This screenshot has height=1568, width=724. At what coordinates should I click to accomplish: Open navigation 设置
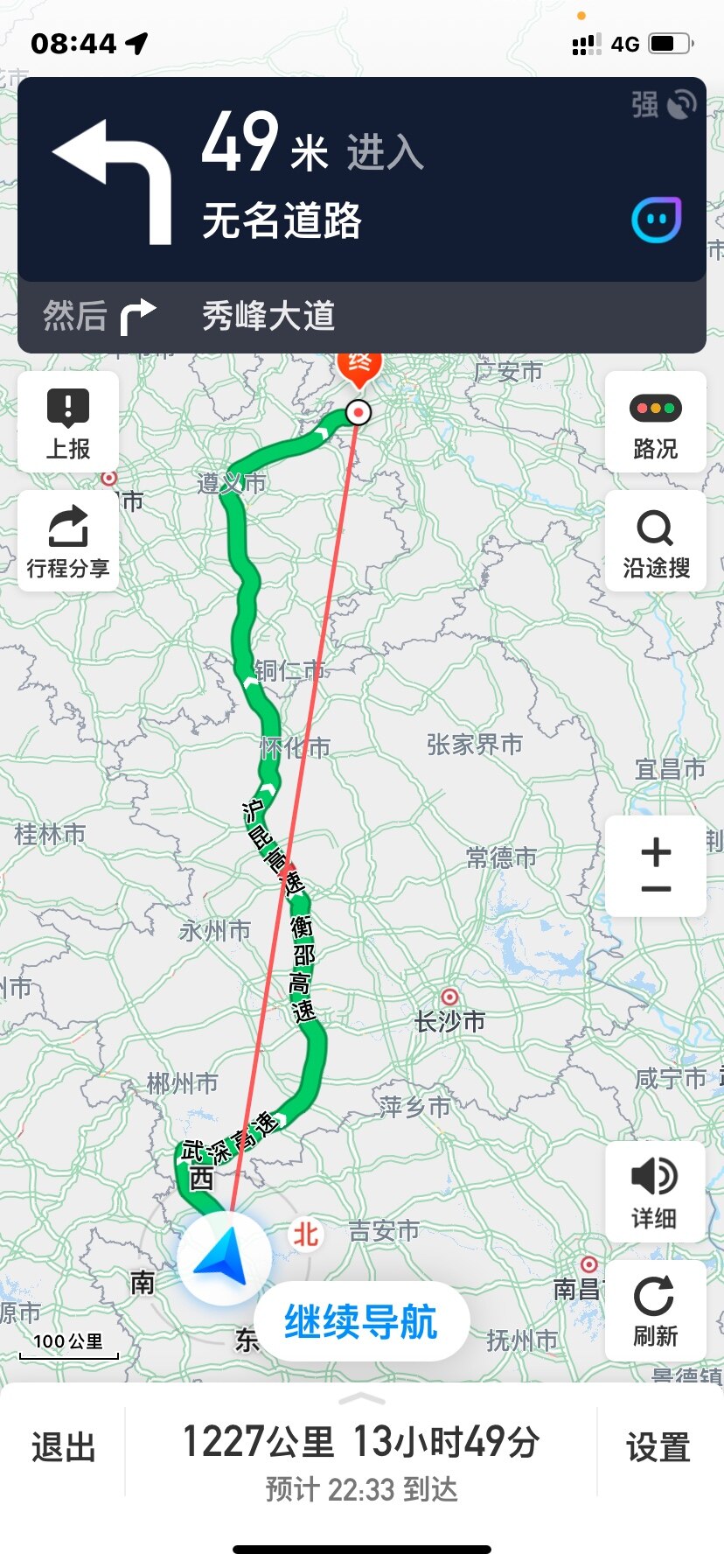pyautogui.click(x=658, y=1447)
